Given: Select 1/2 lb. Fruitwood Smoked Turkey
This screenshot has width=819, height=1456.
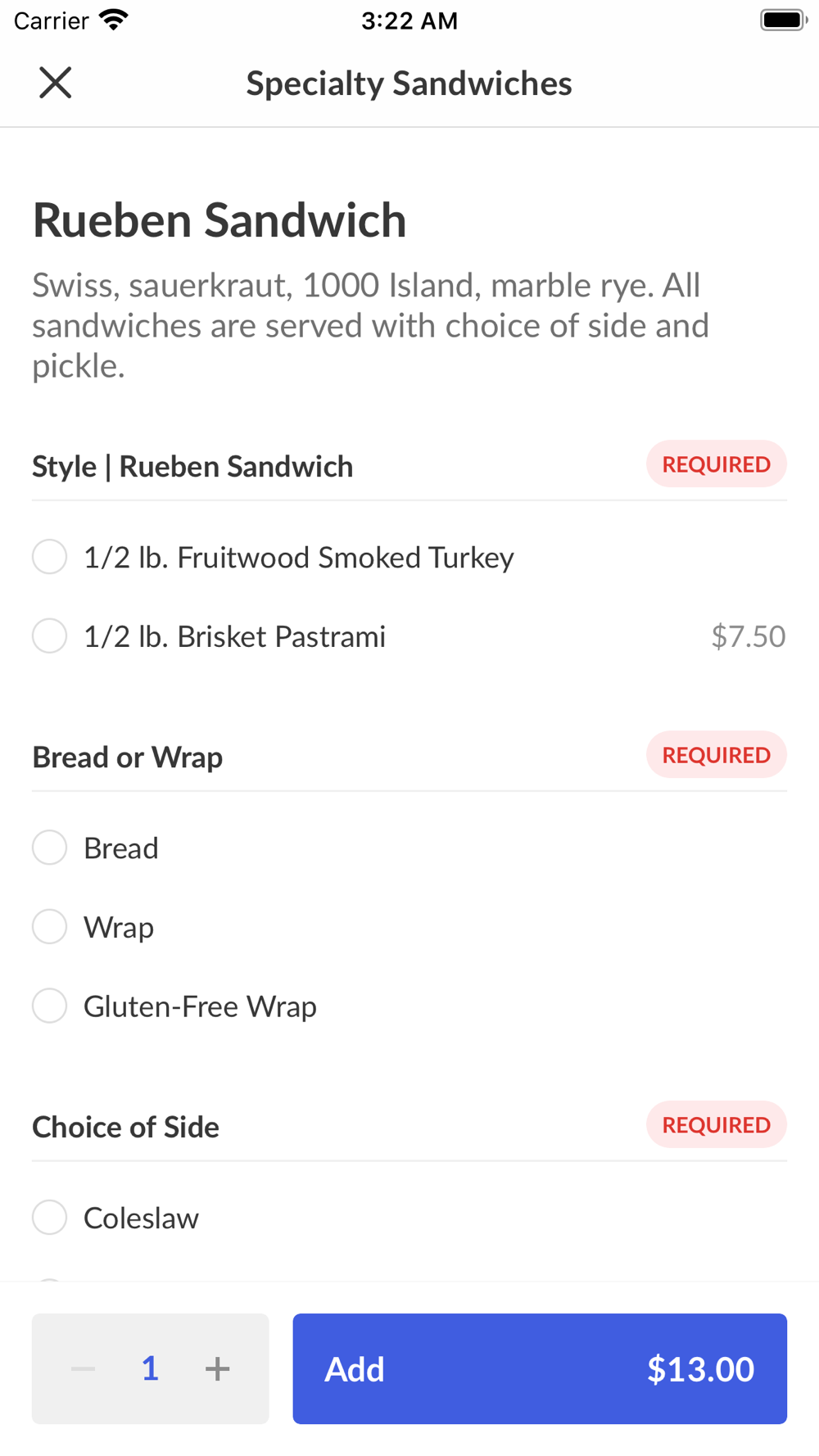Looking at the screenshot, I should pyautogui.click(x=409, y=558).
